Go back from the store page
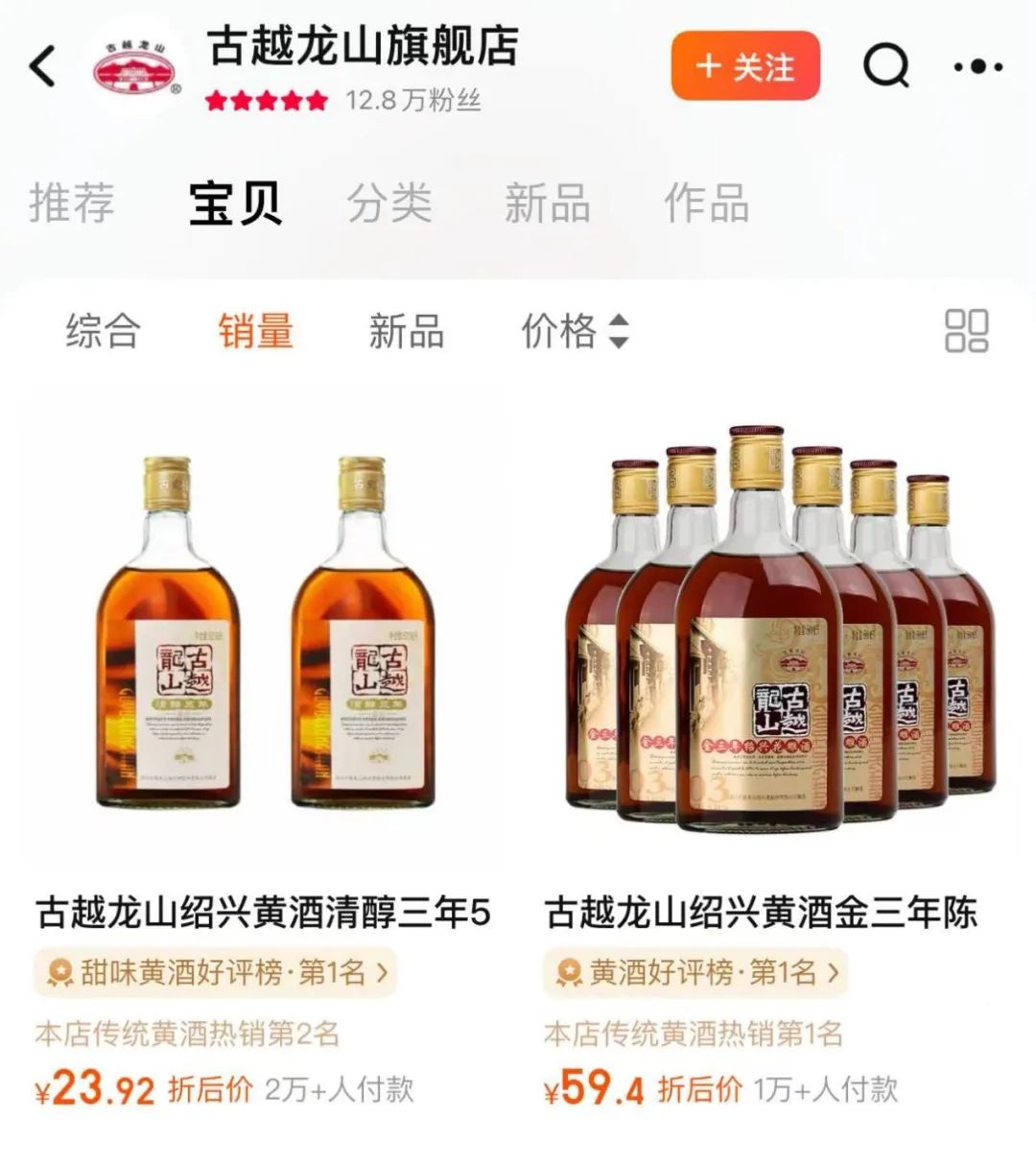 click(x=43, y=67)
